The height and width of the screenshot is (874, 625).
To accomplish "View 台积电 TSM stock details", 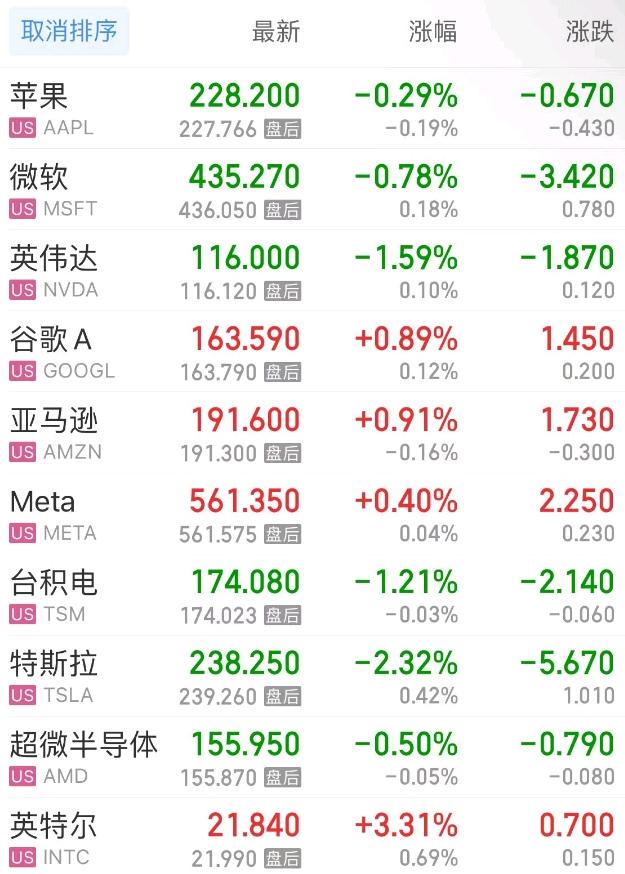I will (x=312, y=595).
